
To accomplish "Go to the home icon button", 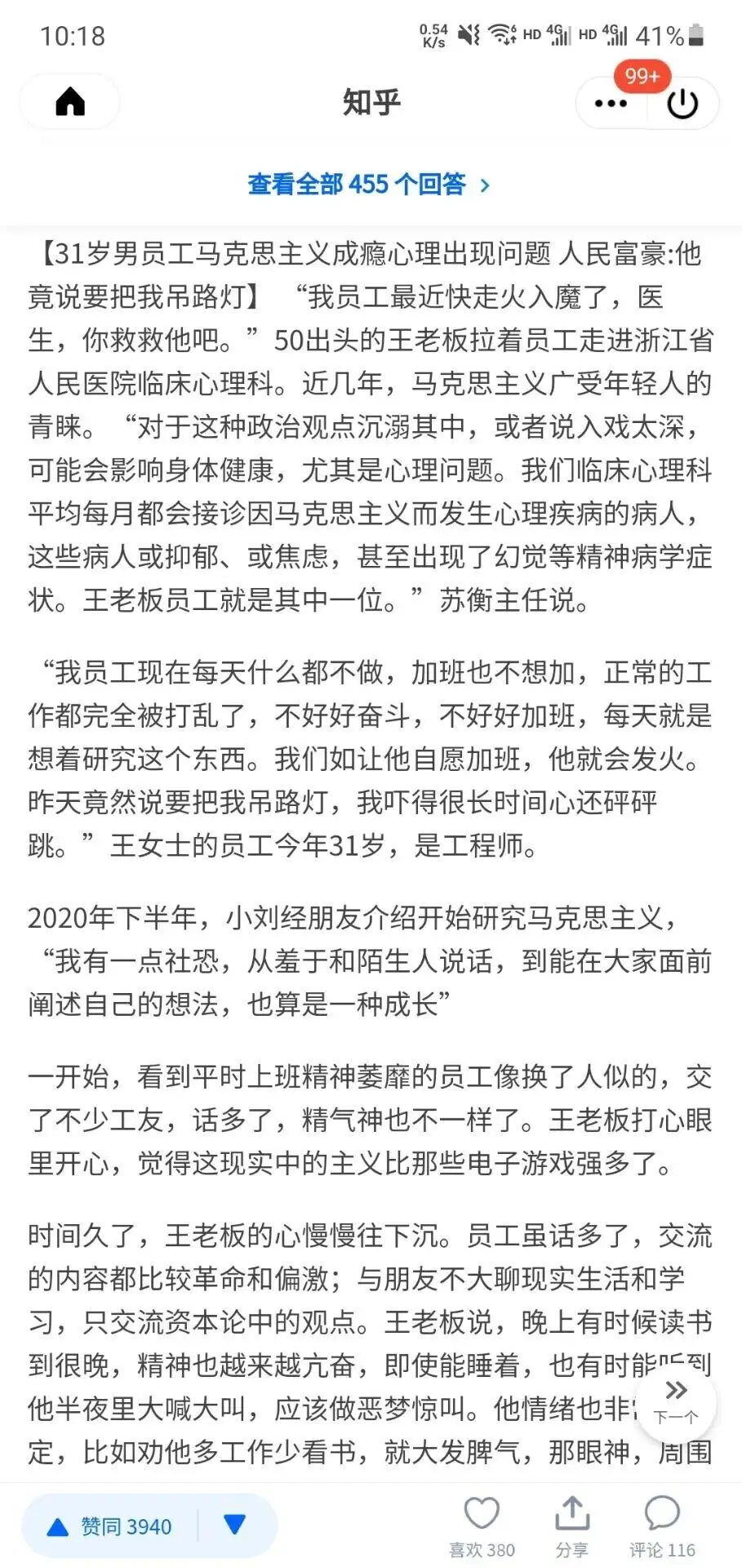I will pyautogui.click(x=70, y=102).
